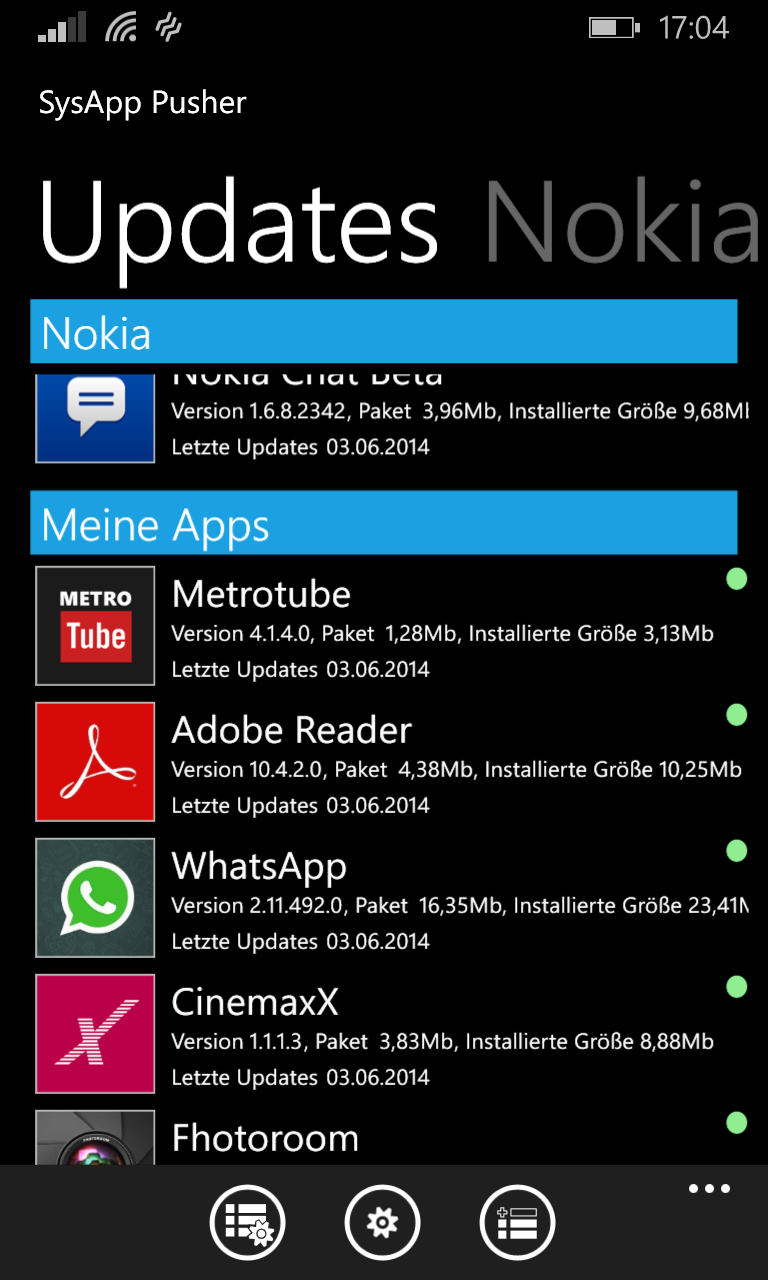The height and width of the screenshot is (1280, 768).
Task: Tap the add-to-list icon in app bar
Action: click(518, 1222)
